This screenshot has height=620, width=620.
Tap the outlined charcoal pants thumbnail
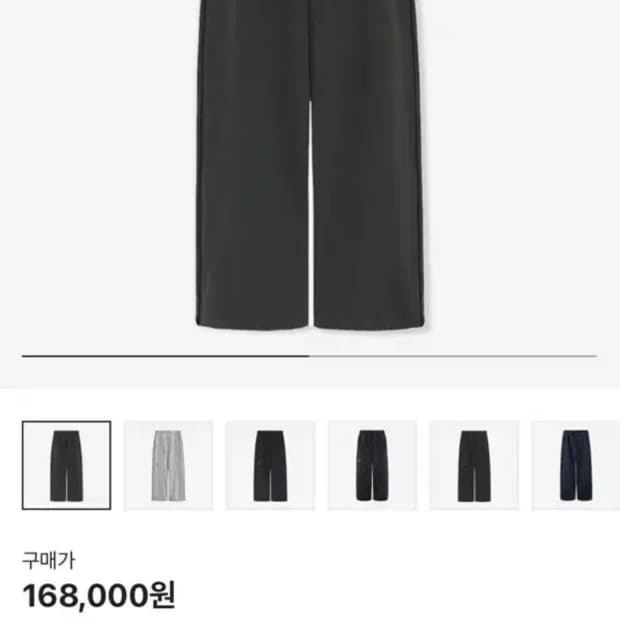click(x=66, y=465)
